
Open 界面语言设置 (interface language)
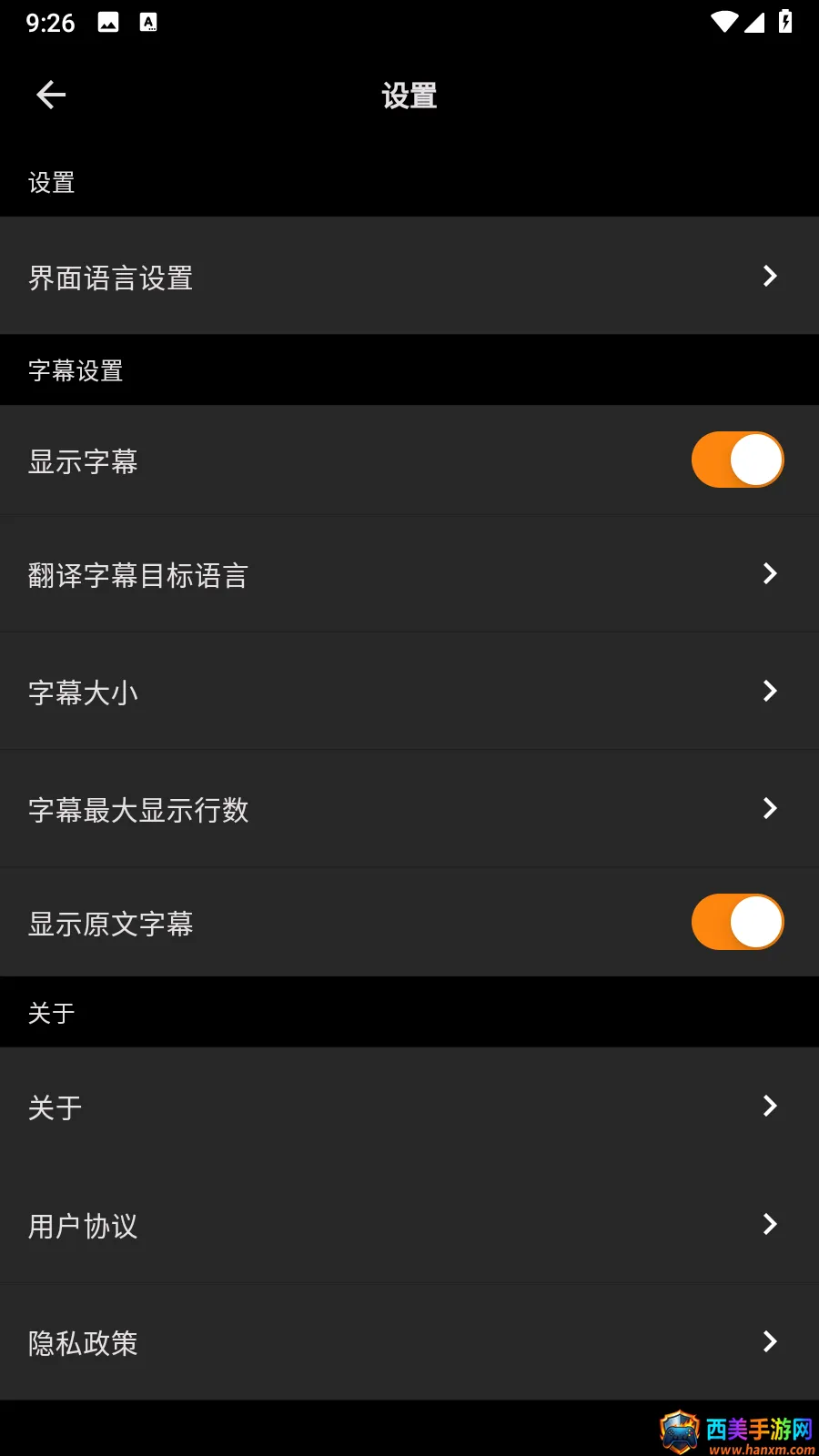pos(409,276)
